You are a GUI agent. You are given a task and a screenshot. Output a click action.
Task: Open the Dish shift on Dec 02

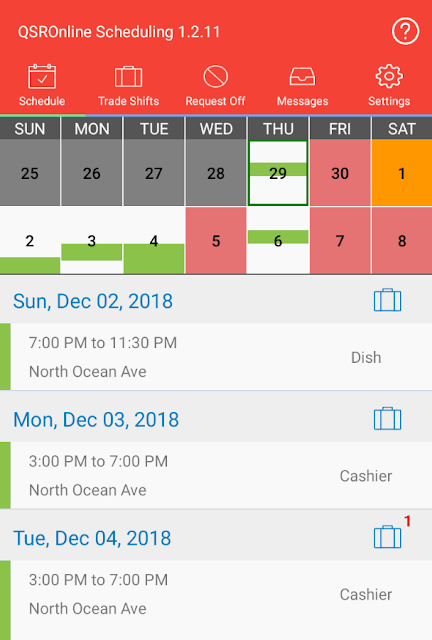(x=216, y=357)
